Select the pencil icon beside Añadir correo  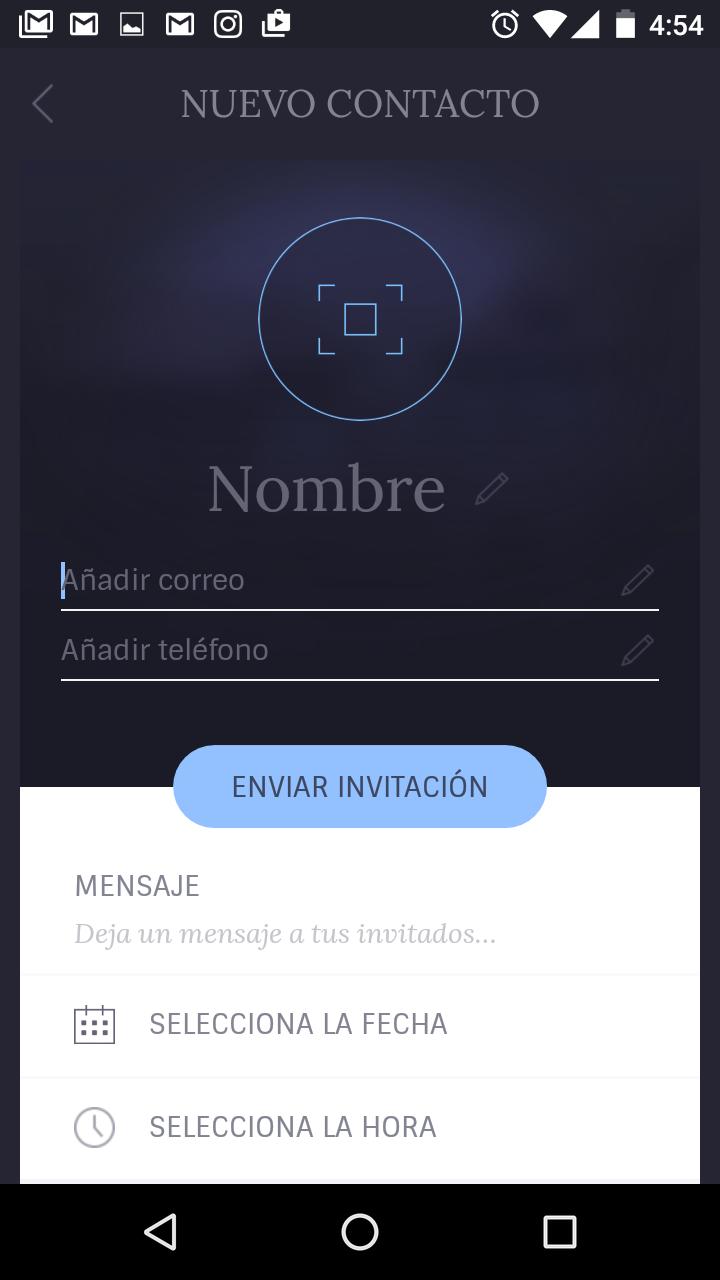(637, 580)
